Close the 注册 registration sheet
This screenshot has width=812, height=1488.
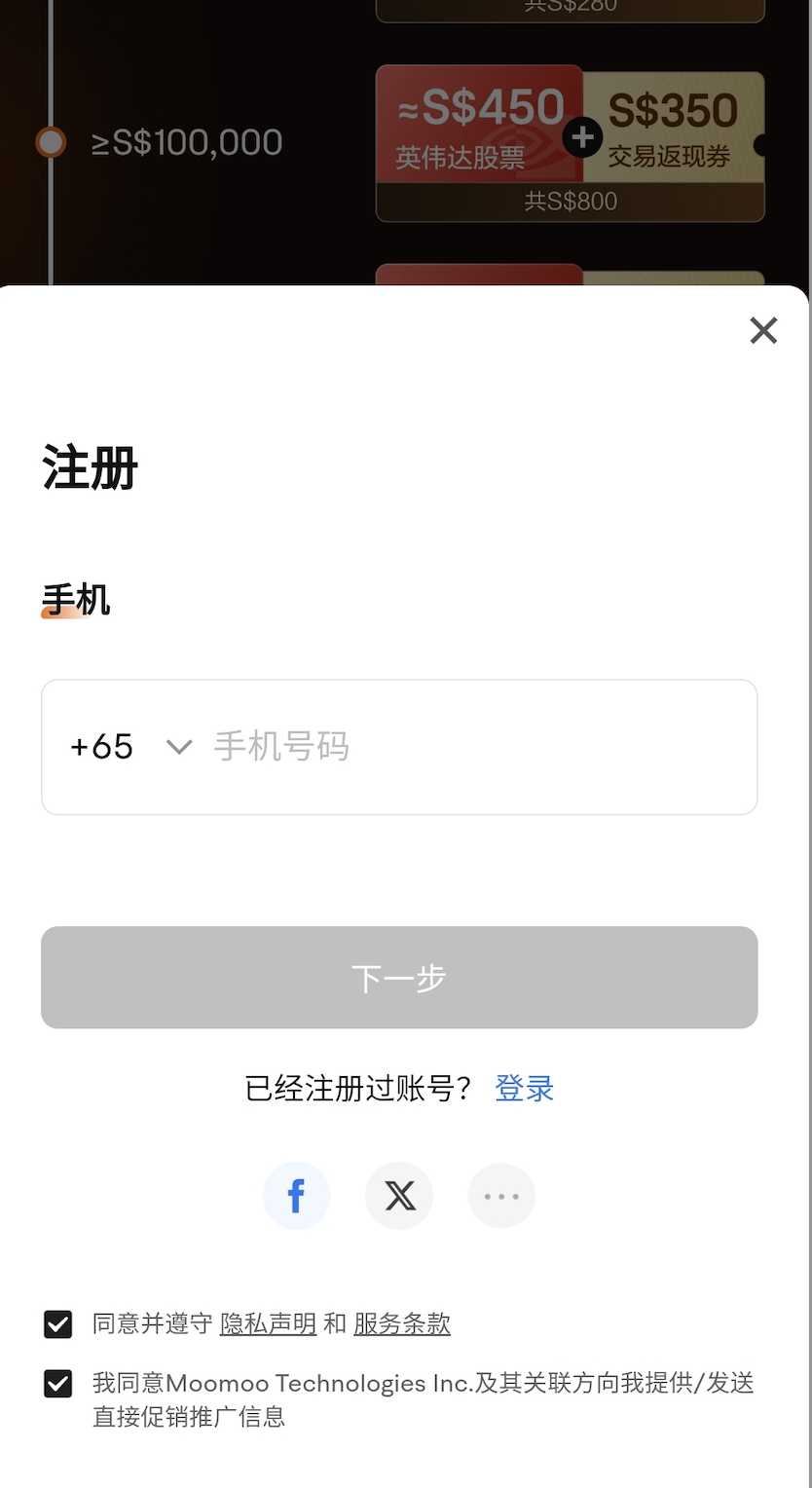coord(763,331)
